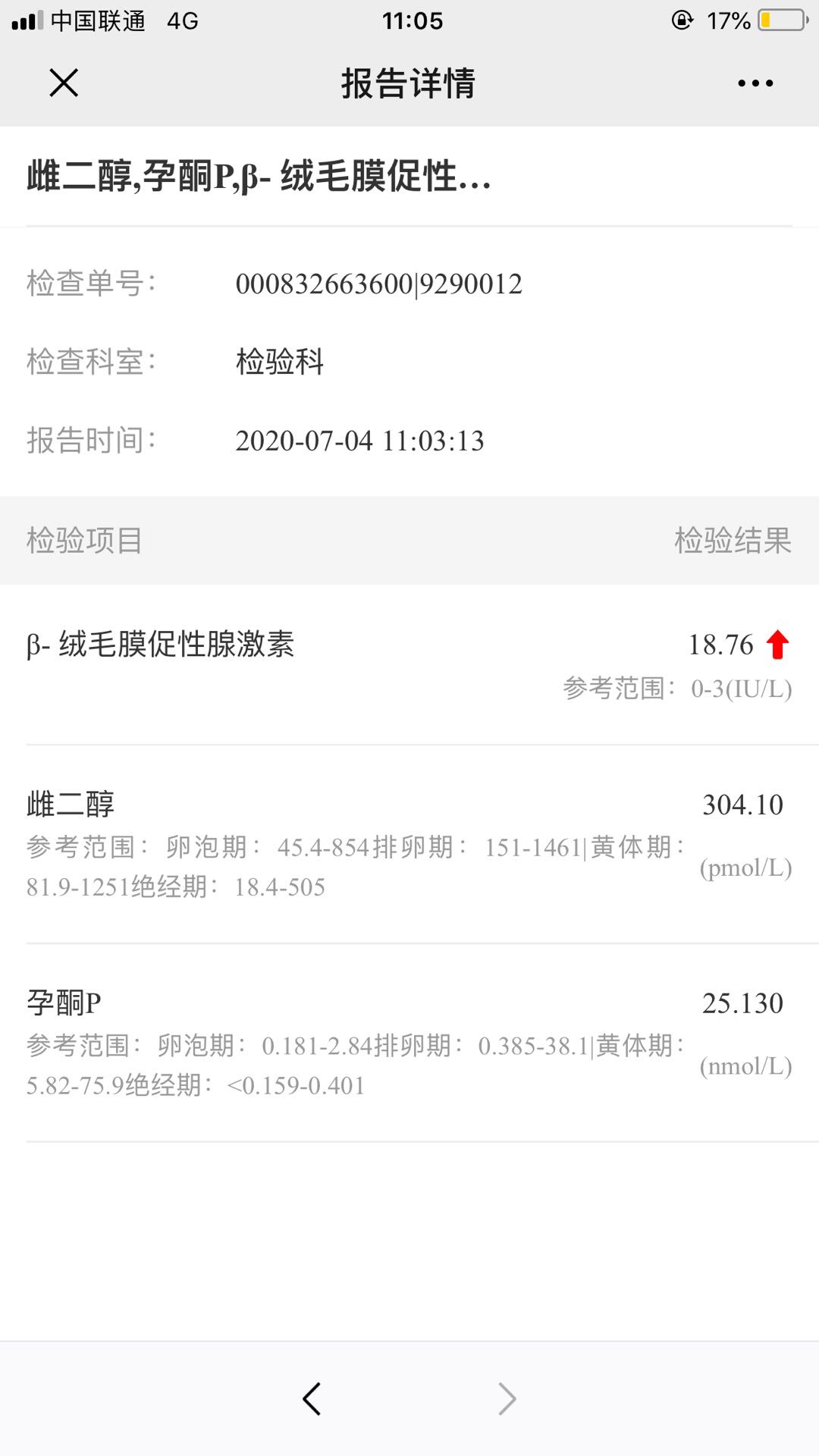
Task: Go back to the previous page
Action: click(312, 1398)
